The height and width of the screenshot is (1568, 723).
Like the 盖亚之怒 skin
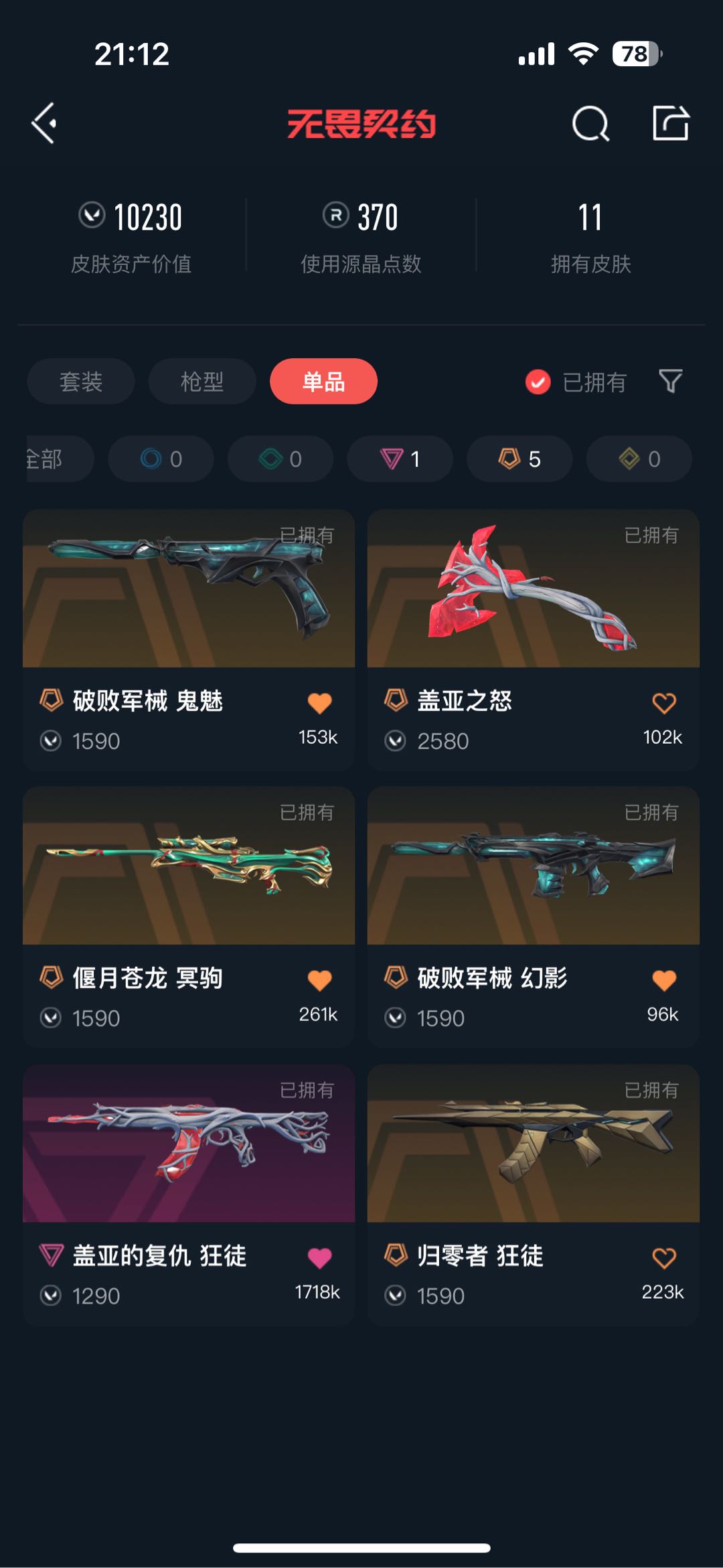663,703
